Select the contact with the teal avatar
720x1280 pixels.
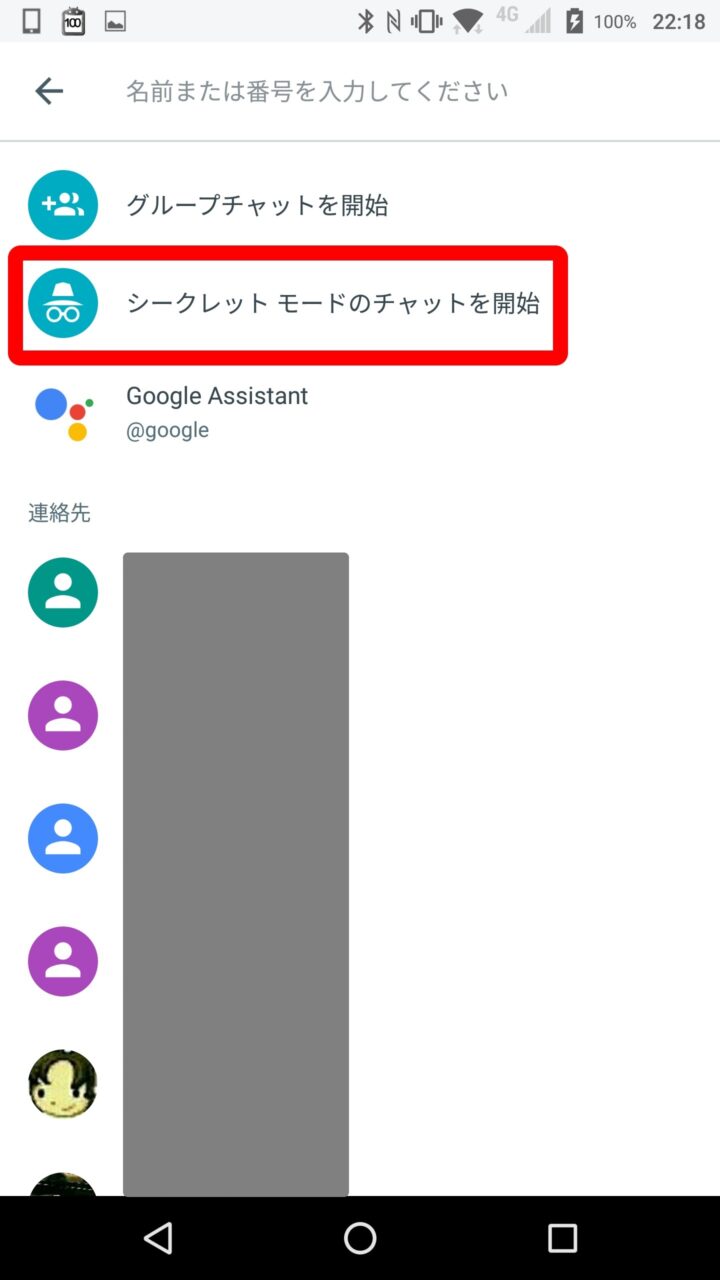coord(63,592)
